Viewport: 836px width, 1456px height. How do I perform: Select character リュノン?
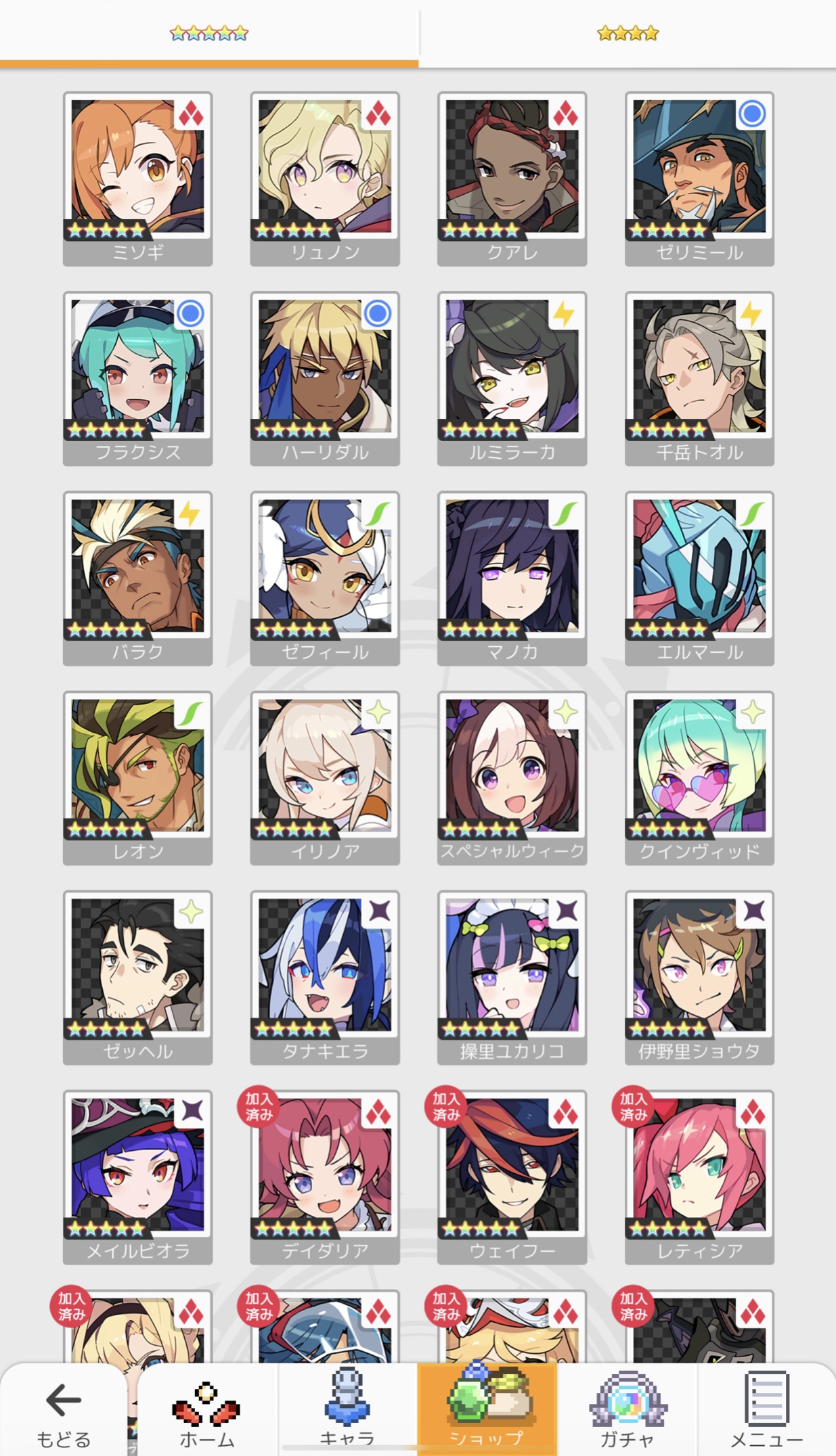coord(325,178)
